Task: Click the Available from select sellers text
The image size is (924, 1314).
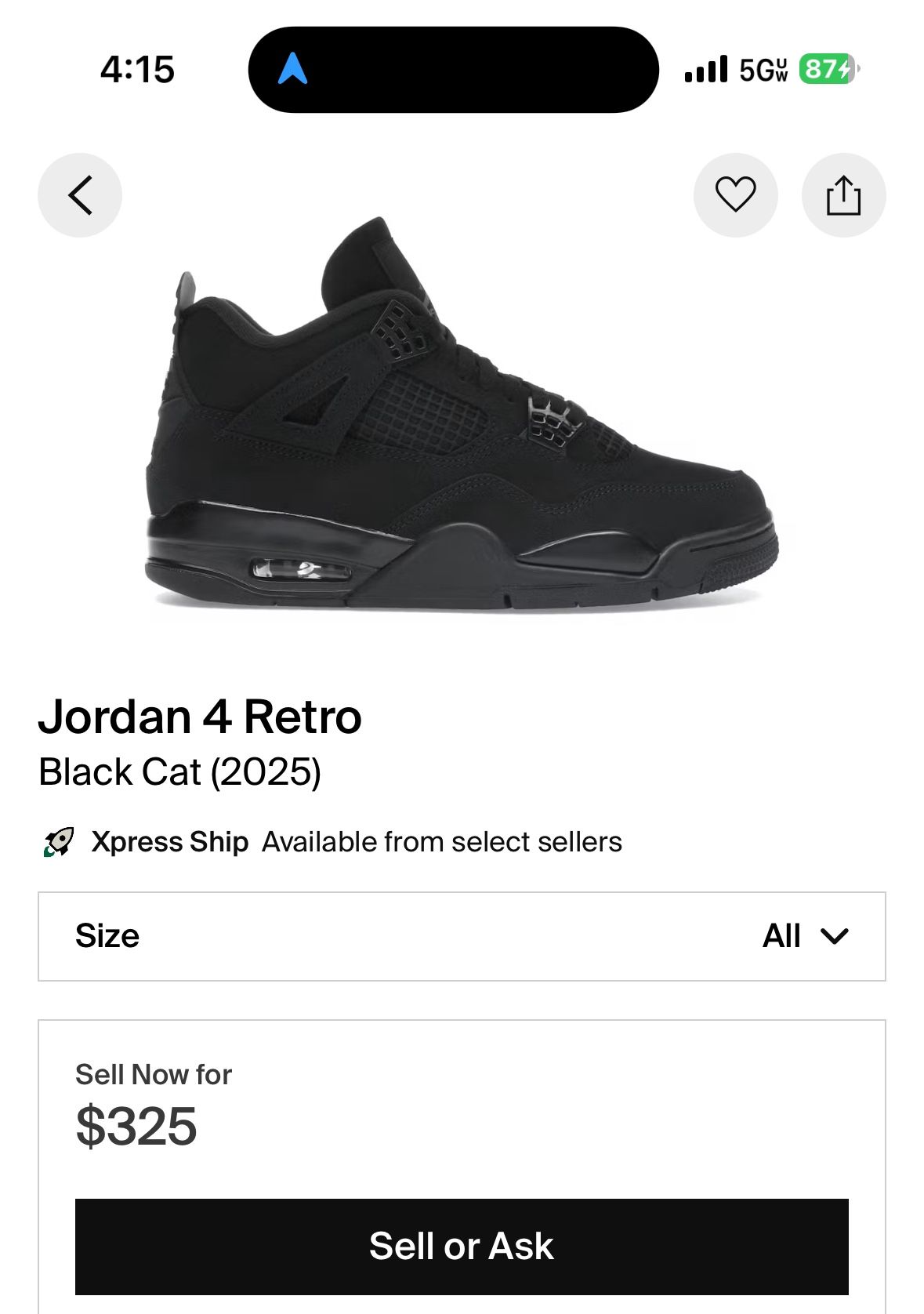Action: point(441,841)
